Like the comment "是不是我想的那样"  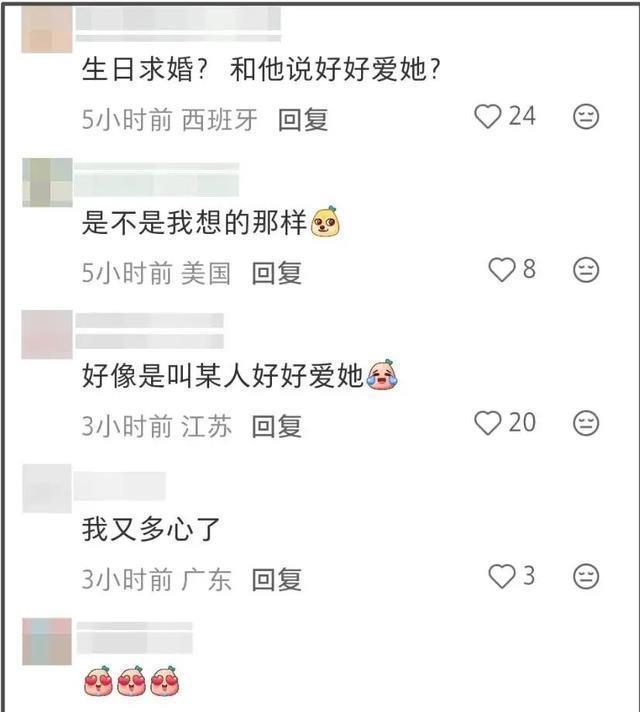[501, 270]
